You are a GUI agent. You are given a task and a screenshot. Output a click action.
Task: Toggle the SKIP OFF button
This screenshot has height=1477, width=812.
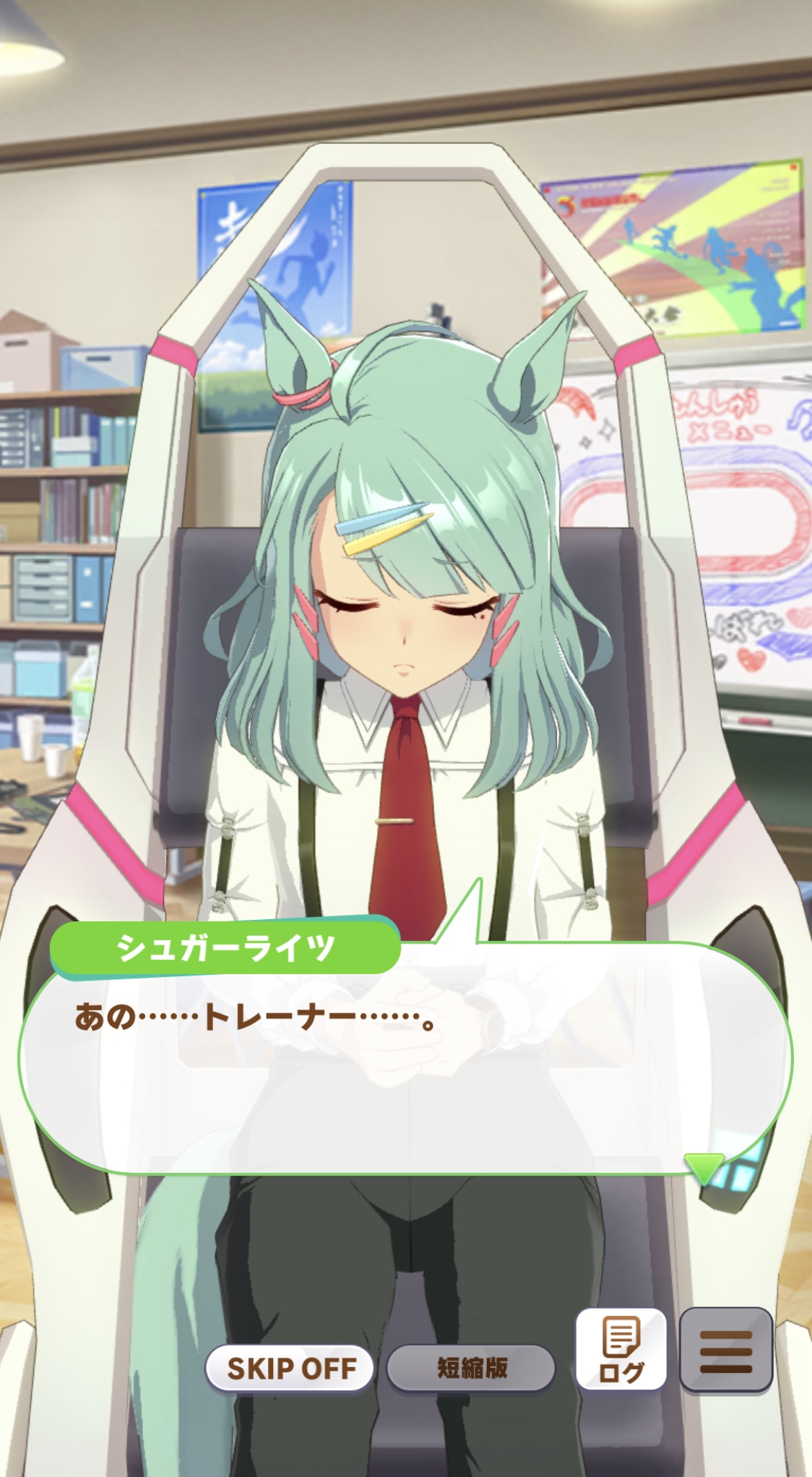click(x=290, y=1367)
